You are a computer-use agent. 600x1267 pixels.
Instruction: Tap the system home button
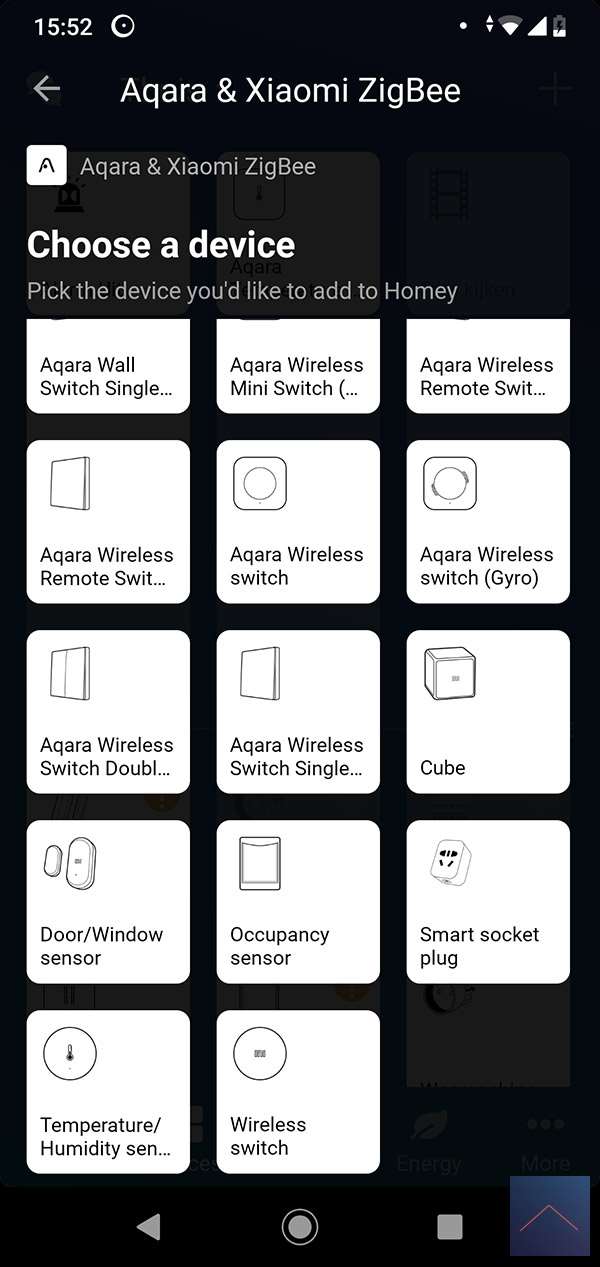point(299,1226)
